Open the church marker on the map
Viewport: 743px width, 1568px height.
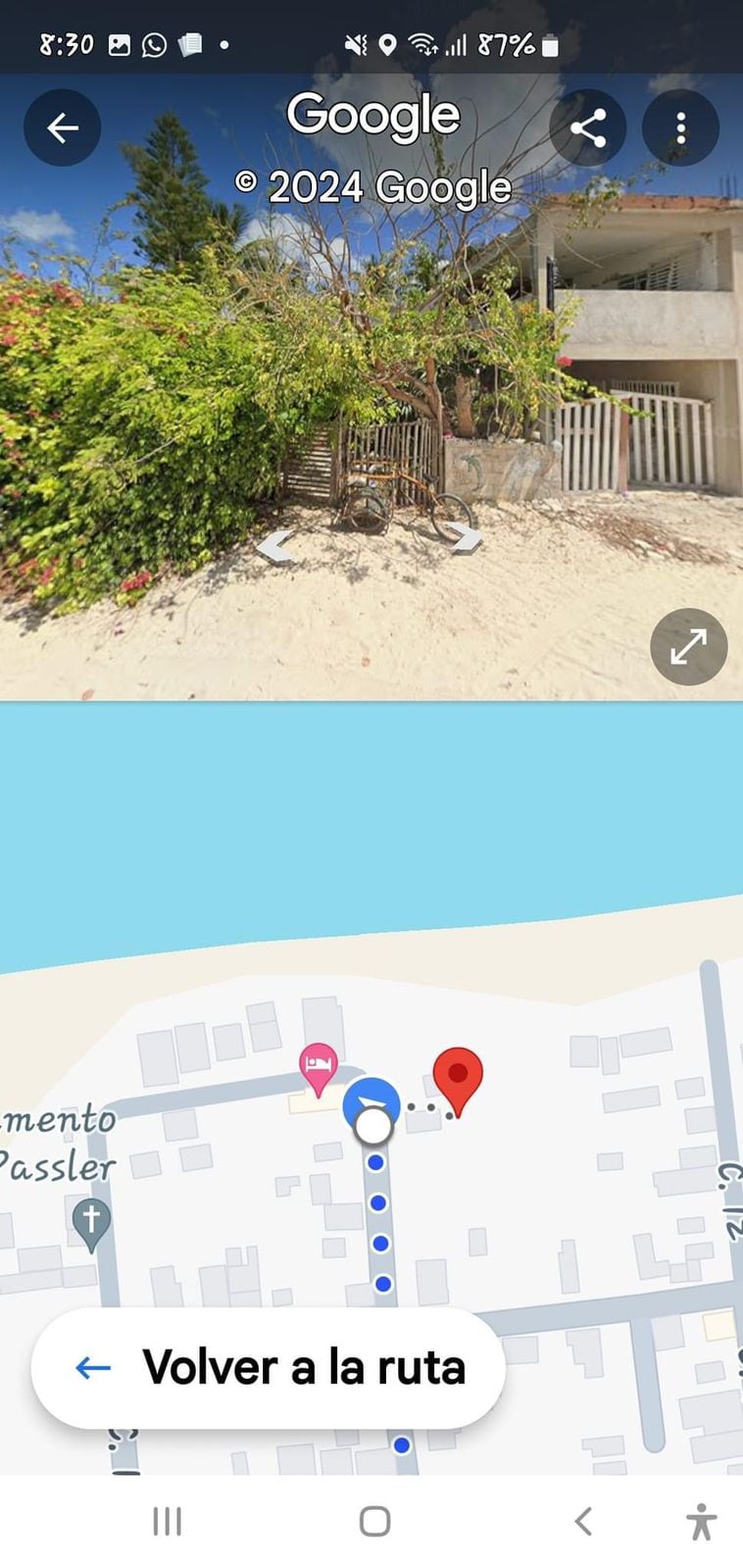91,1222
